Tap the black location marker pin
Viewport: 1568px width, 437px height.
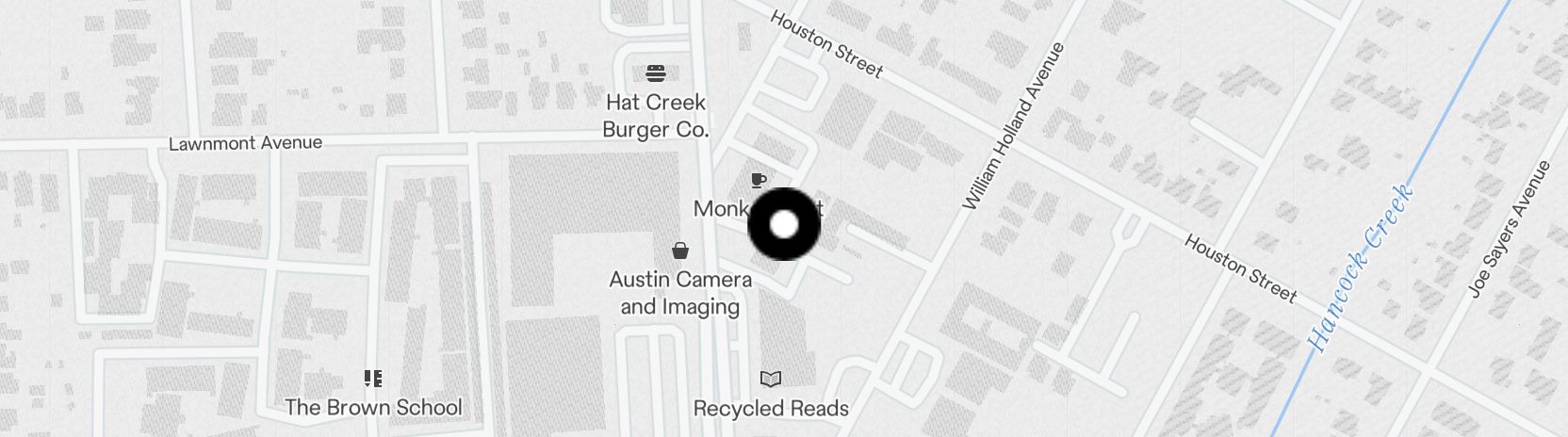pyautogui.click(x=784, y=224)
